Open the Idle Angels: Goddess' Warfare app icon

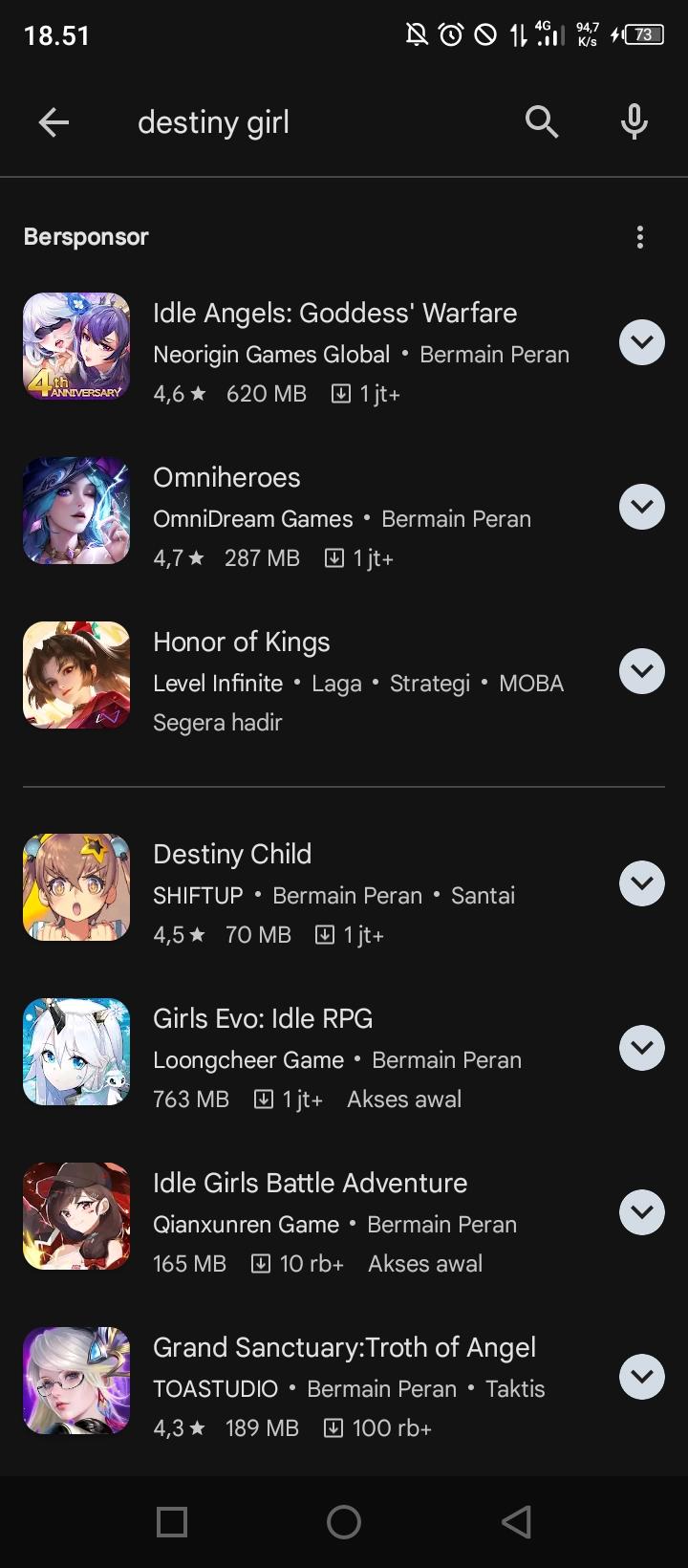[76, 346]
